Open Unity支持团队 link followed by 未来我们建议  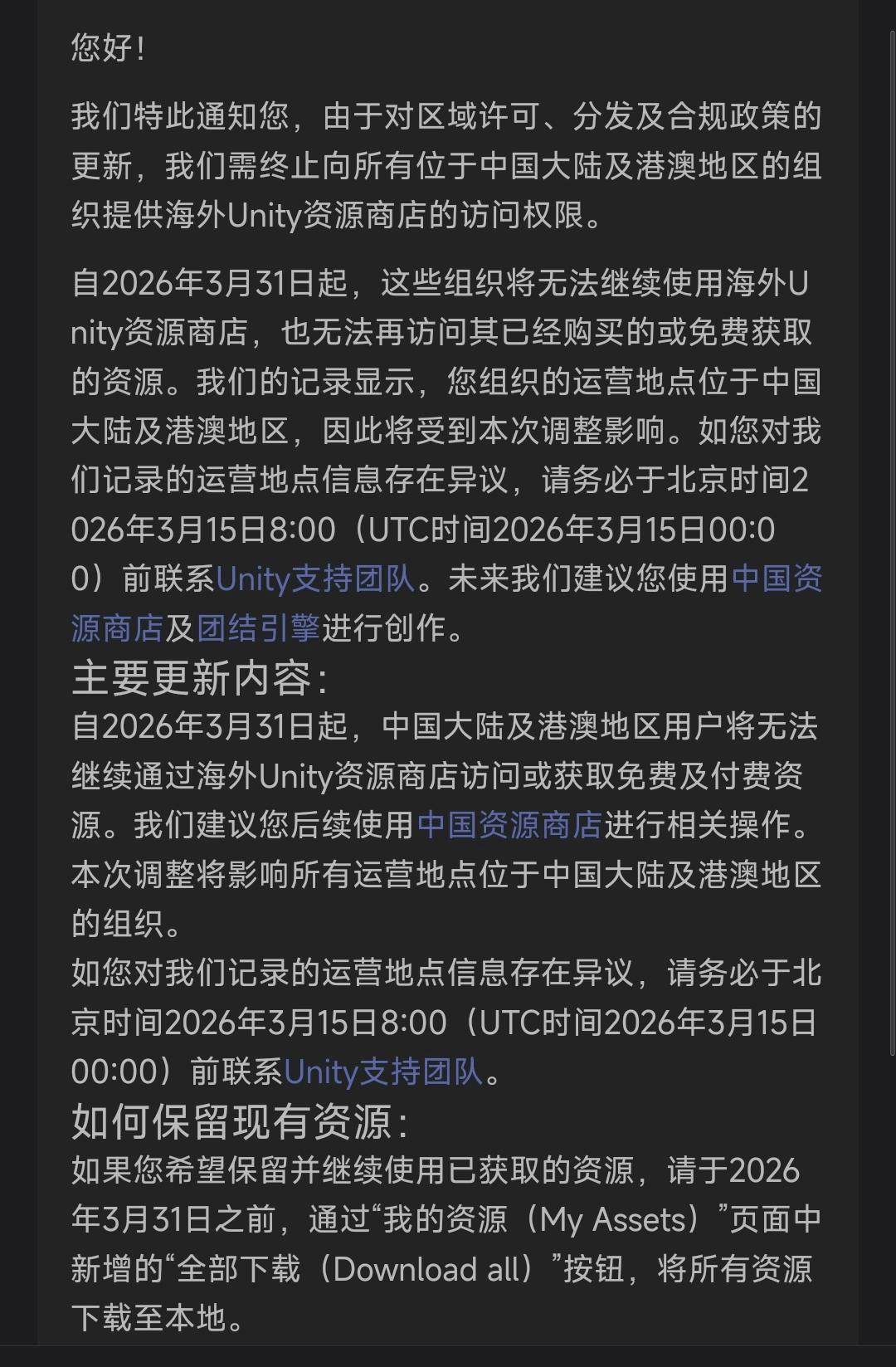point(315,579)
